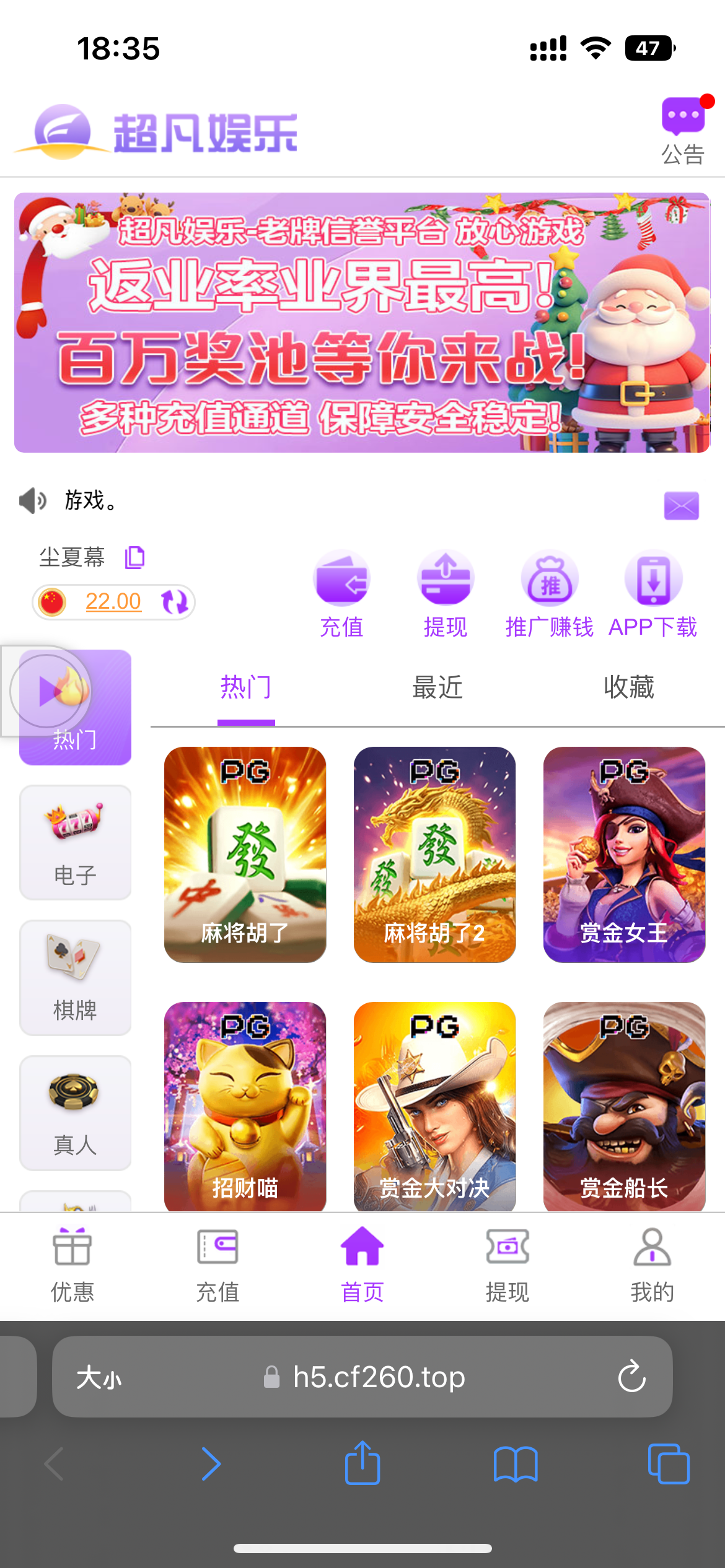
Task: Select the 电子 game category
Action: [x=75, y=842]
